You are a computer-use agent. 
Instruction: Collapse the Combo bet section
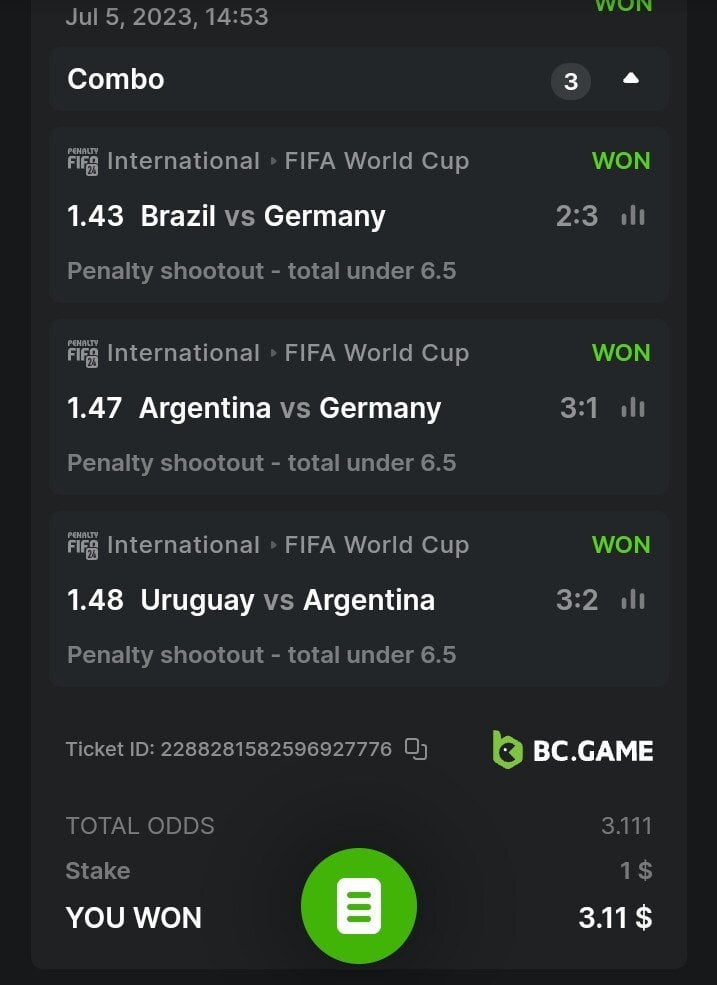coord(630,79)
